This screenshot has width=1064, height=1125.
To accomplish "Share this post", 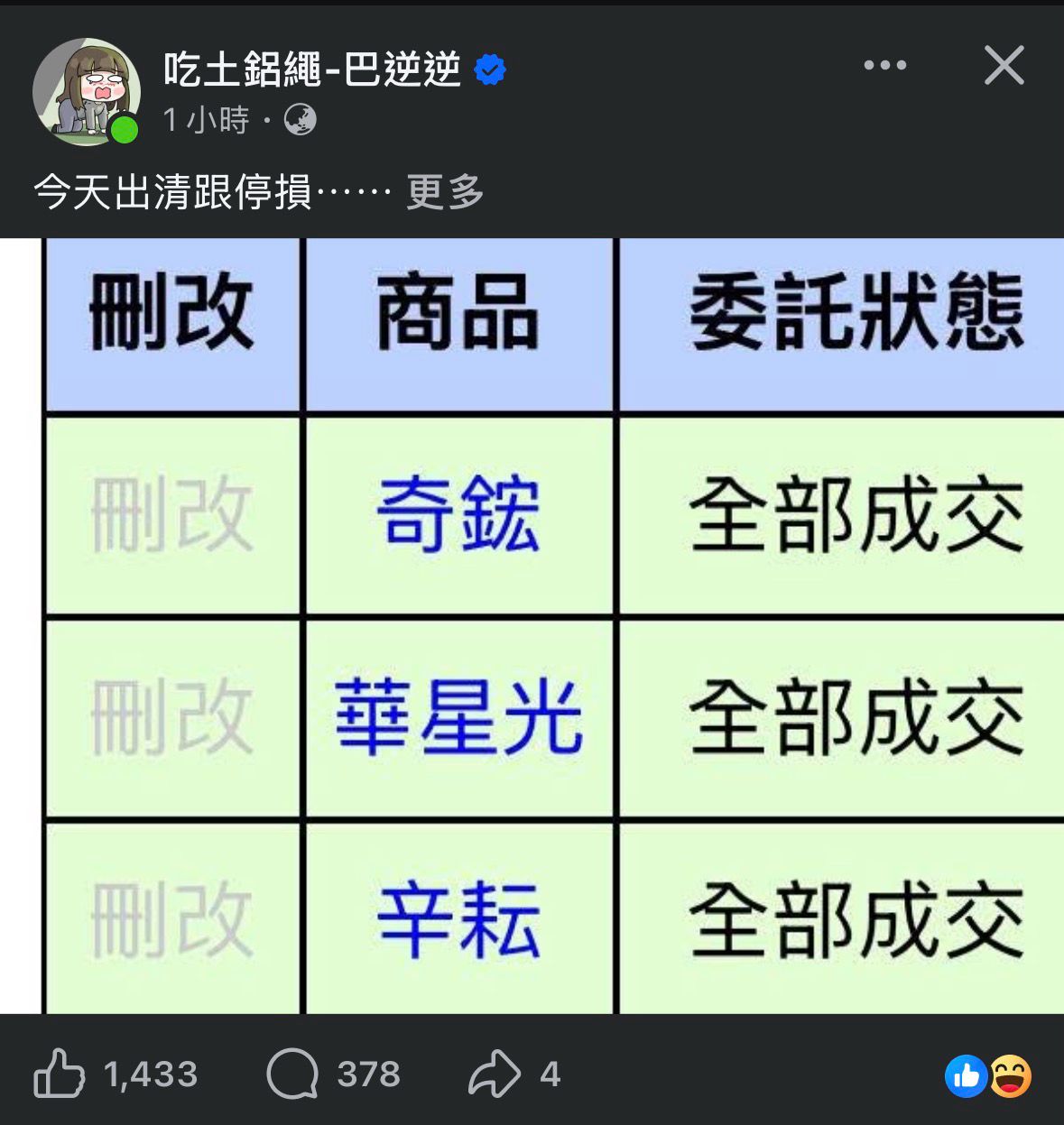I will [495, 1074].
